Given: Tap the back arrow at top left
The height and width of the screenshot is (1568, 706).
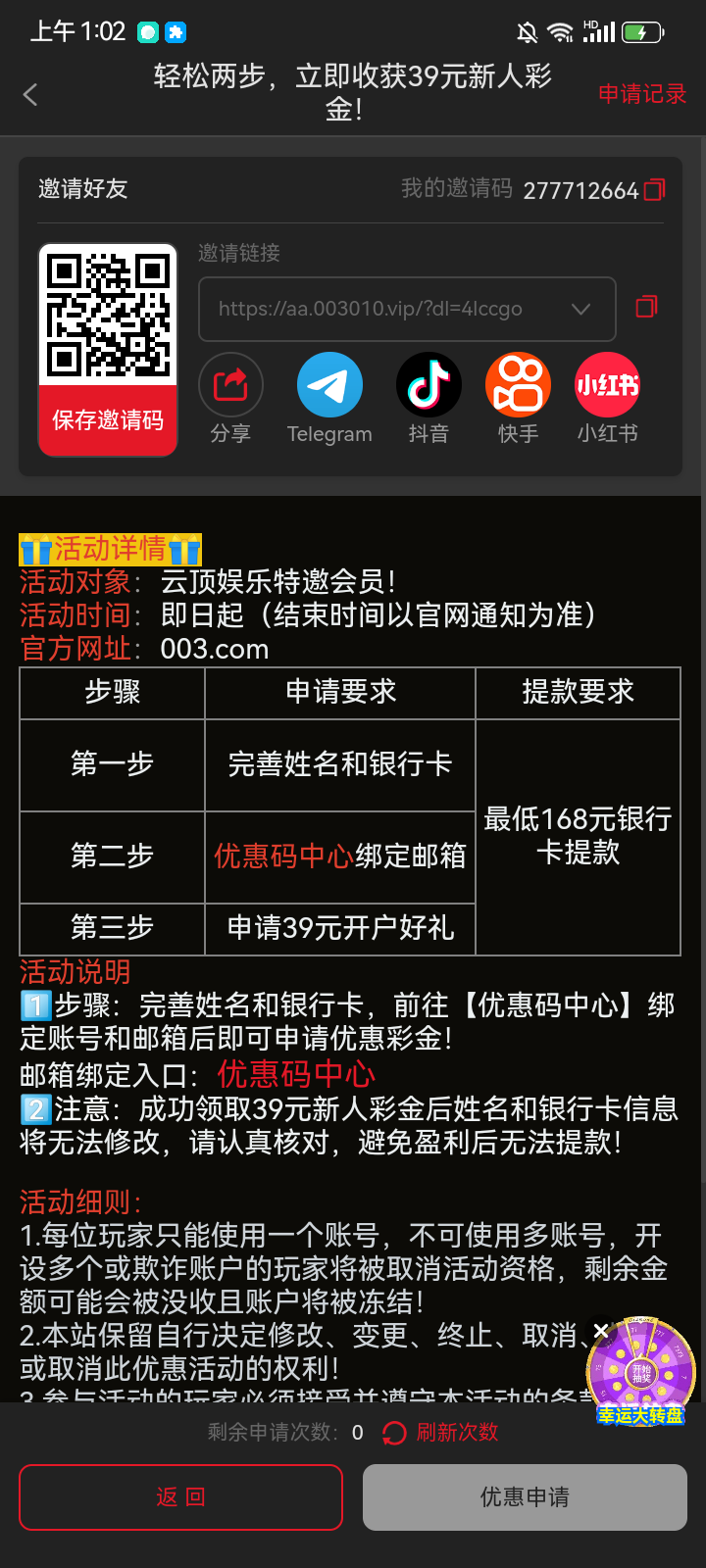Looking at the screenshot, I should (x=29, y=94).
